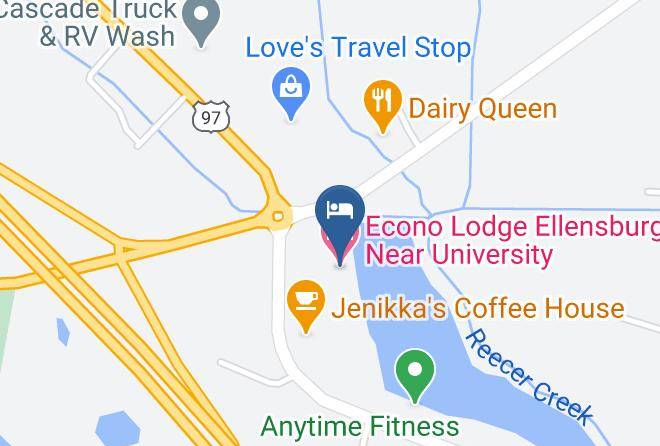
Task: Open Jenikka's Coffee House cafe pin
Action: (x=306, y=307)
